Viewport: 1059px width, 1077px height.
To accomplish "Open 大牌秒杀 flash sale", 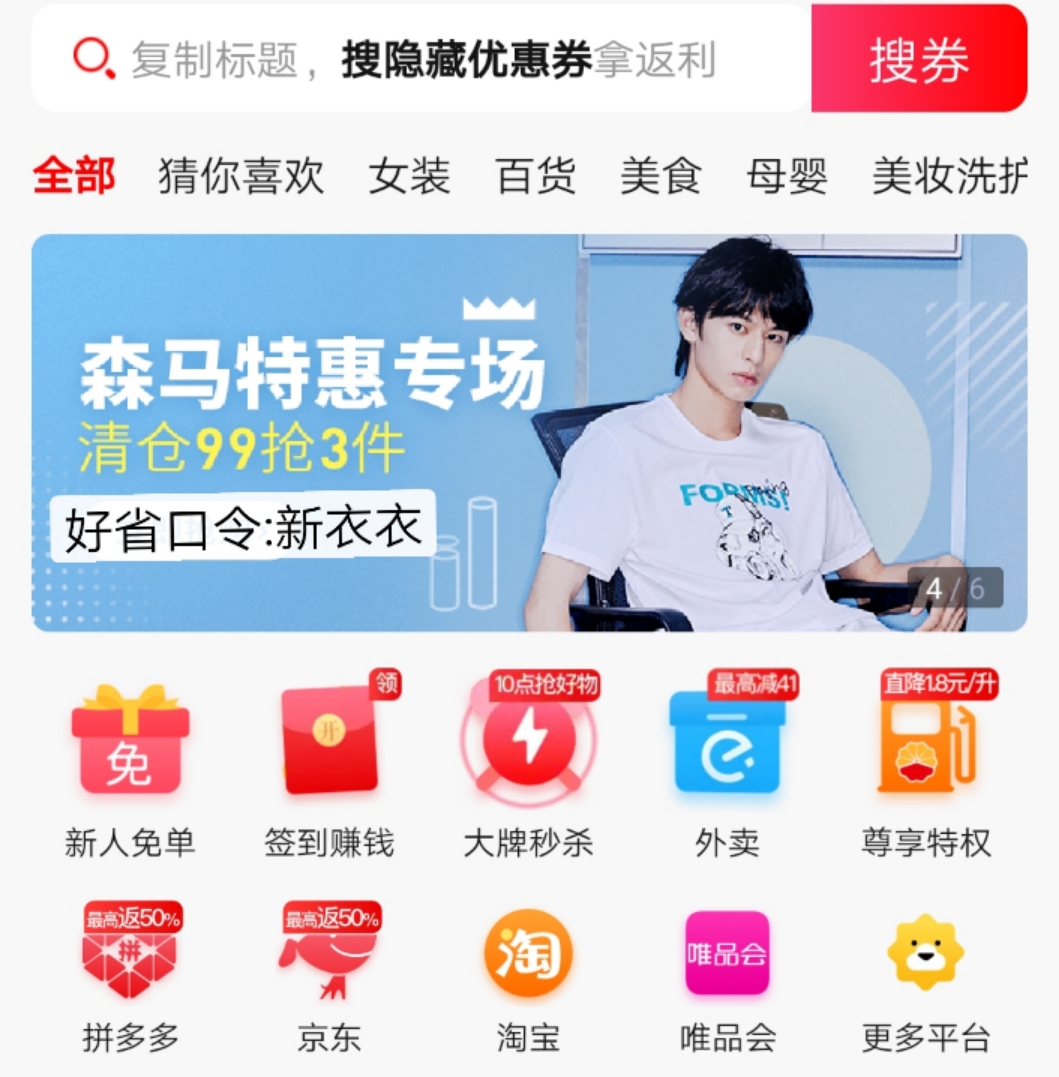I will click(529, 765).
